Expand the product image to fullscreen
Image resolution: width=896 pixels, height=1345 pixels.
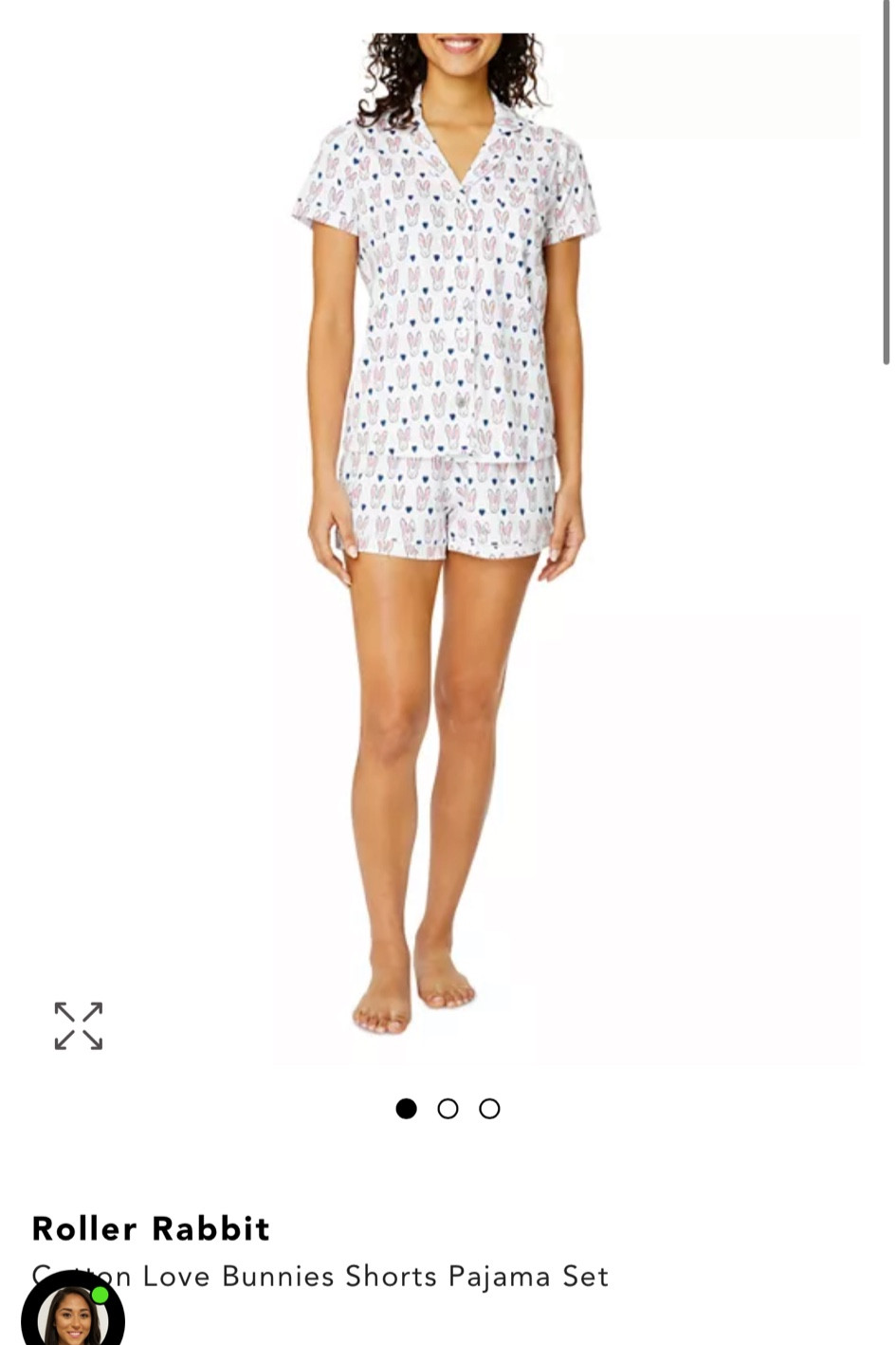coord(78,1025)
